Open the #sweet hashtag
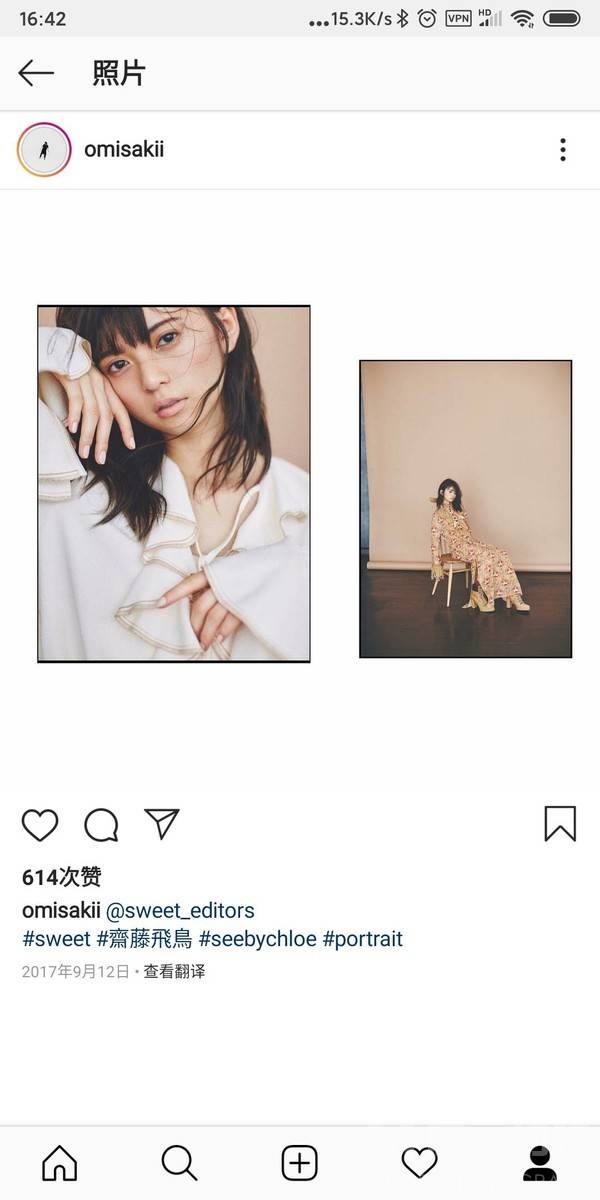This screenshot has height=1200, width=600. point(56,939)
